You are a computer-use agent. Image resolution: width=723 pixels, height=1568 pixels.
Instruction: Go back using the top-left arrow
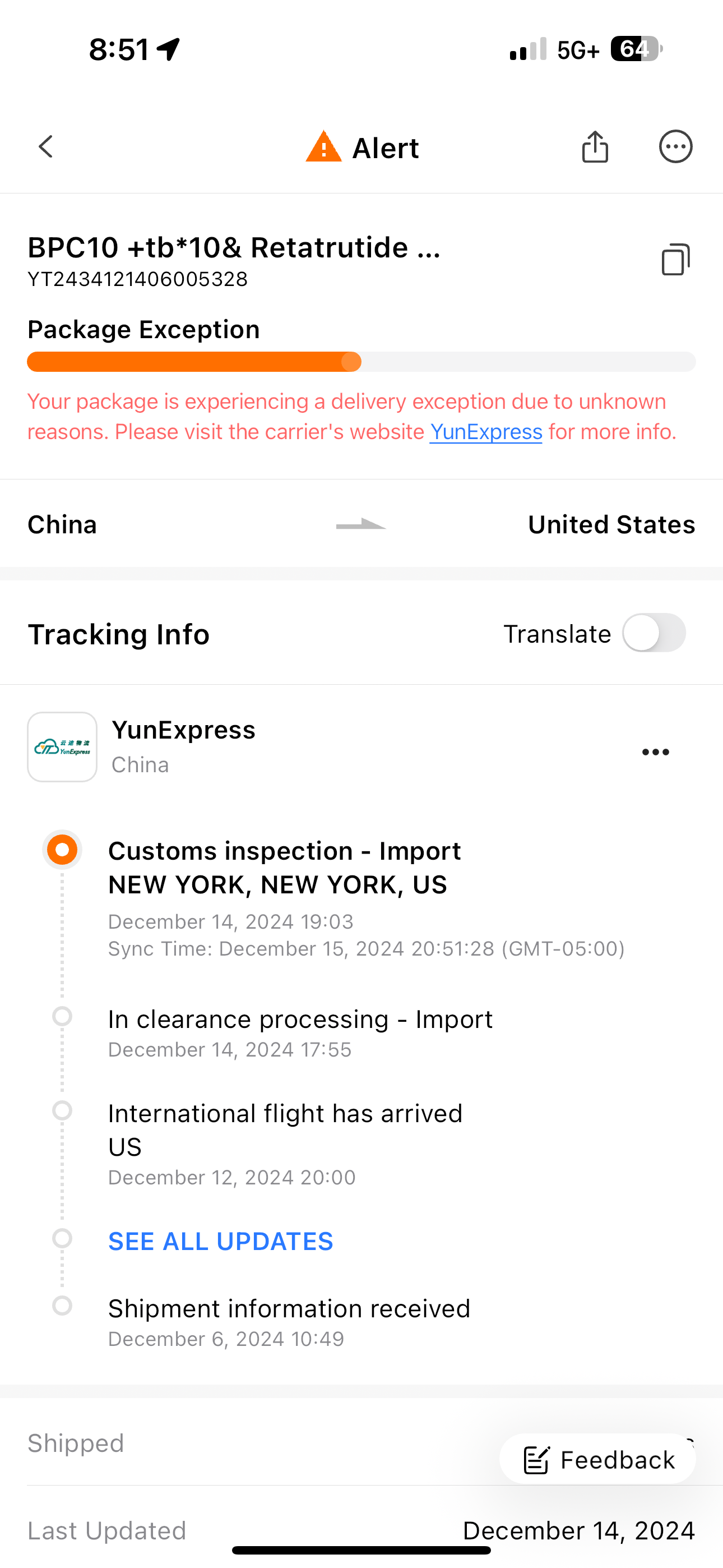45,147
